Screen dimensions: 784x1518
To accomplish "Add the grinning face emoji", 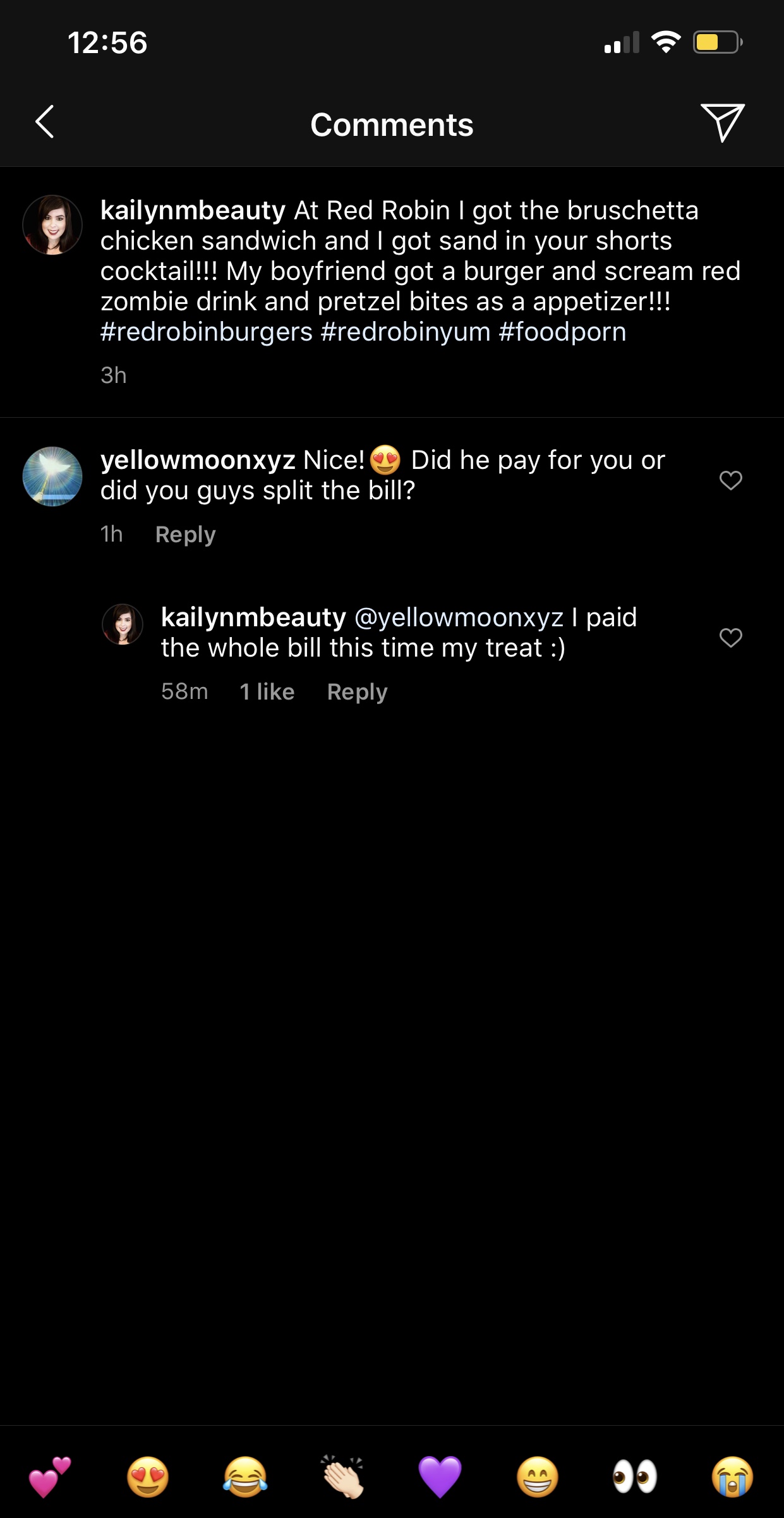I will coord(538,1478).
